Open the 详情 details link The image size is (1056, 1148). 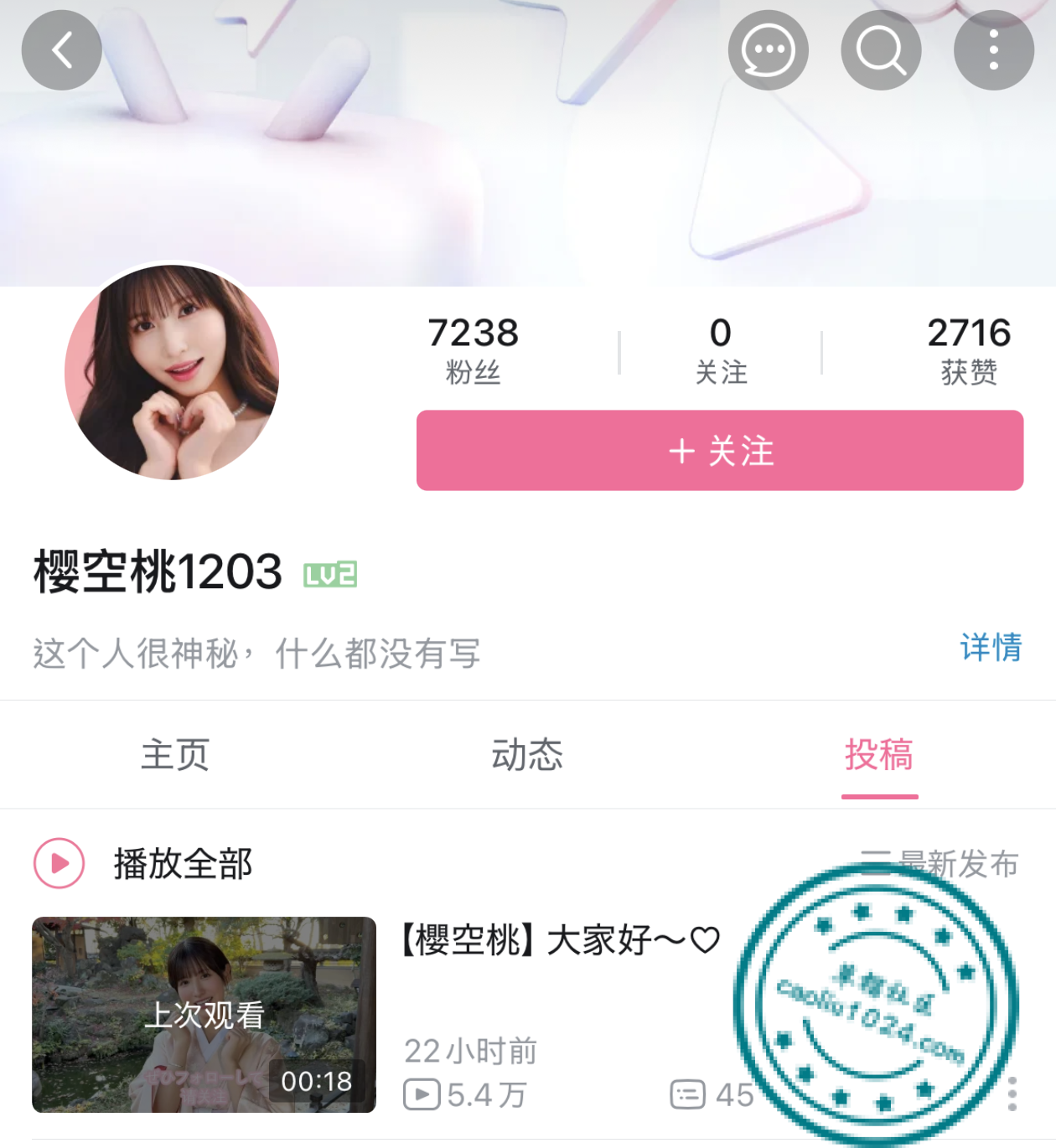[990, 648]
